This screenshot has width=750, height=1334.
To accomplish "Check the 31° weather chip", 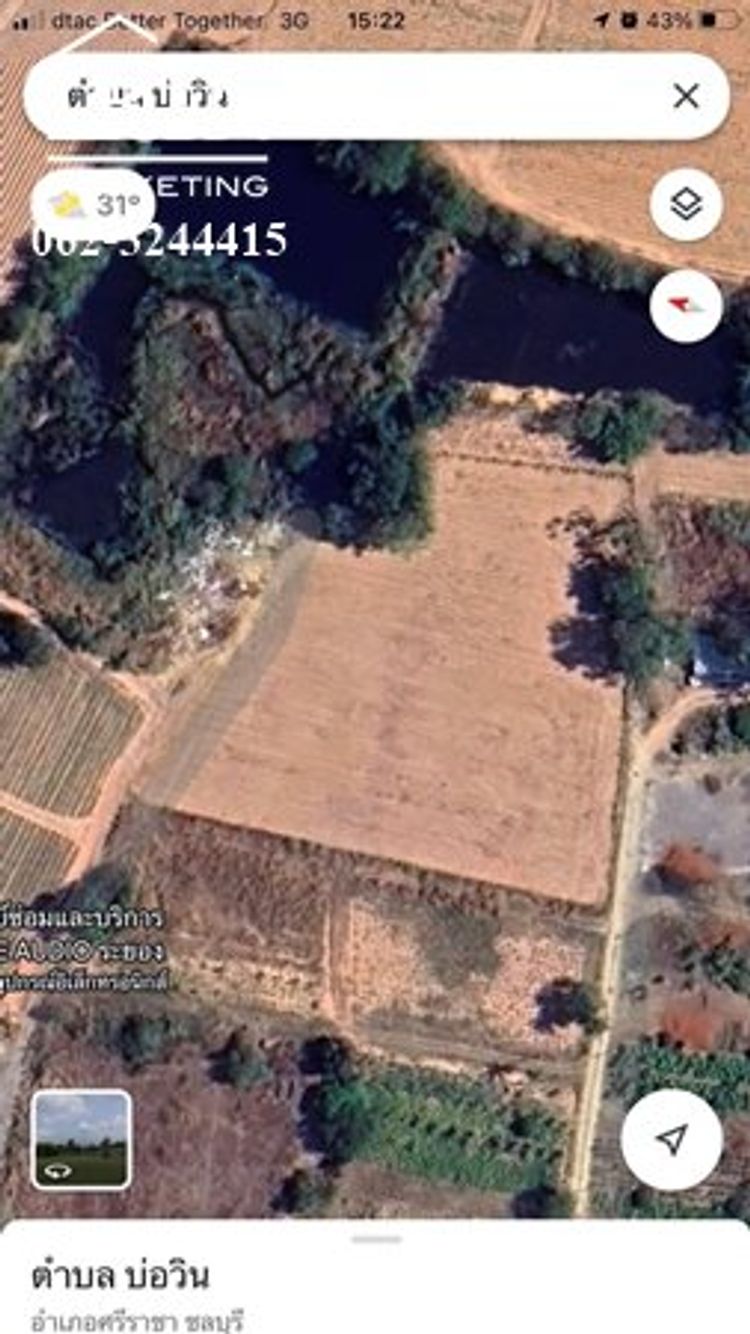I will (95, 206).
